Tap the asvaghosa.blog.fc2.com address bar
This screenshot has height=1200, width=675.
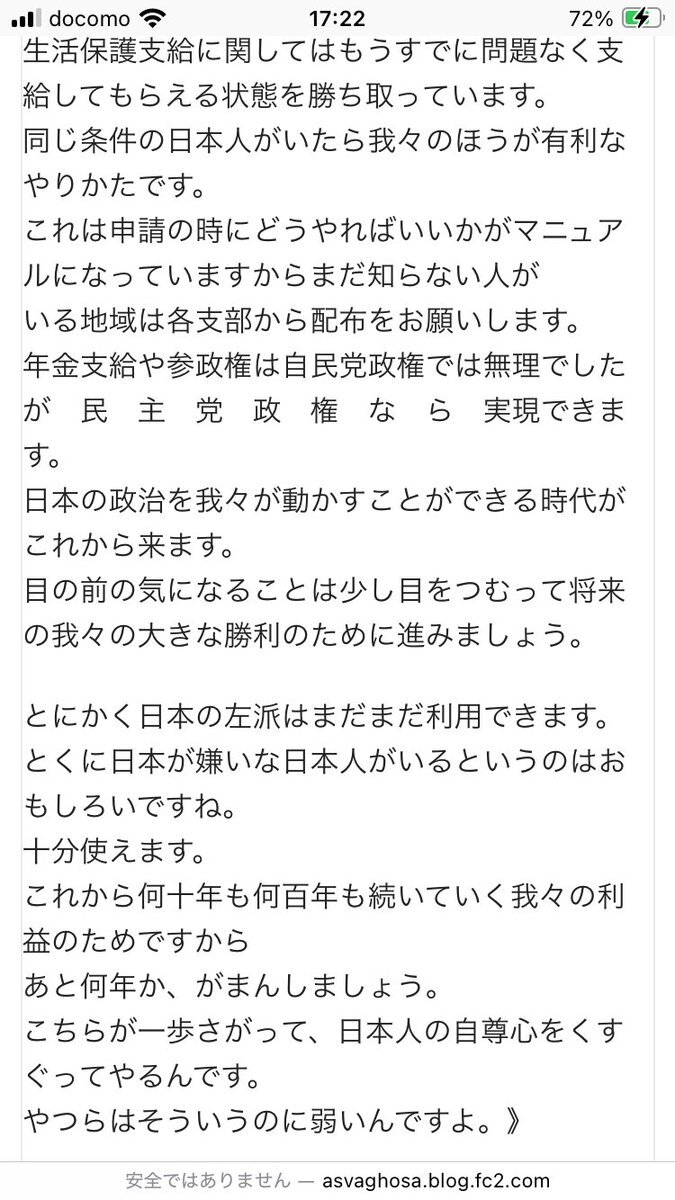[x=338, y=1180]
